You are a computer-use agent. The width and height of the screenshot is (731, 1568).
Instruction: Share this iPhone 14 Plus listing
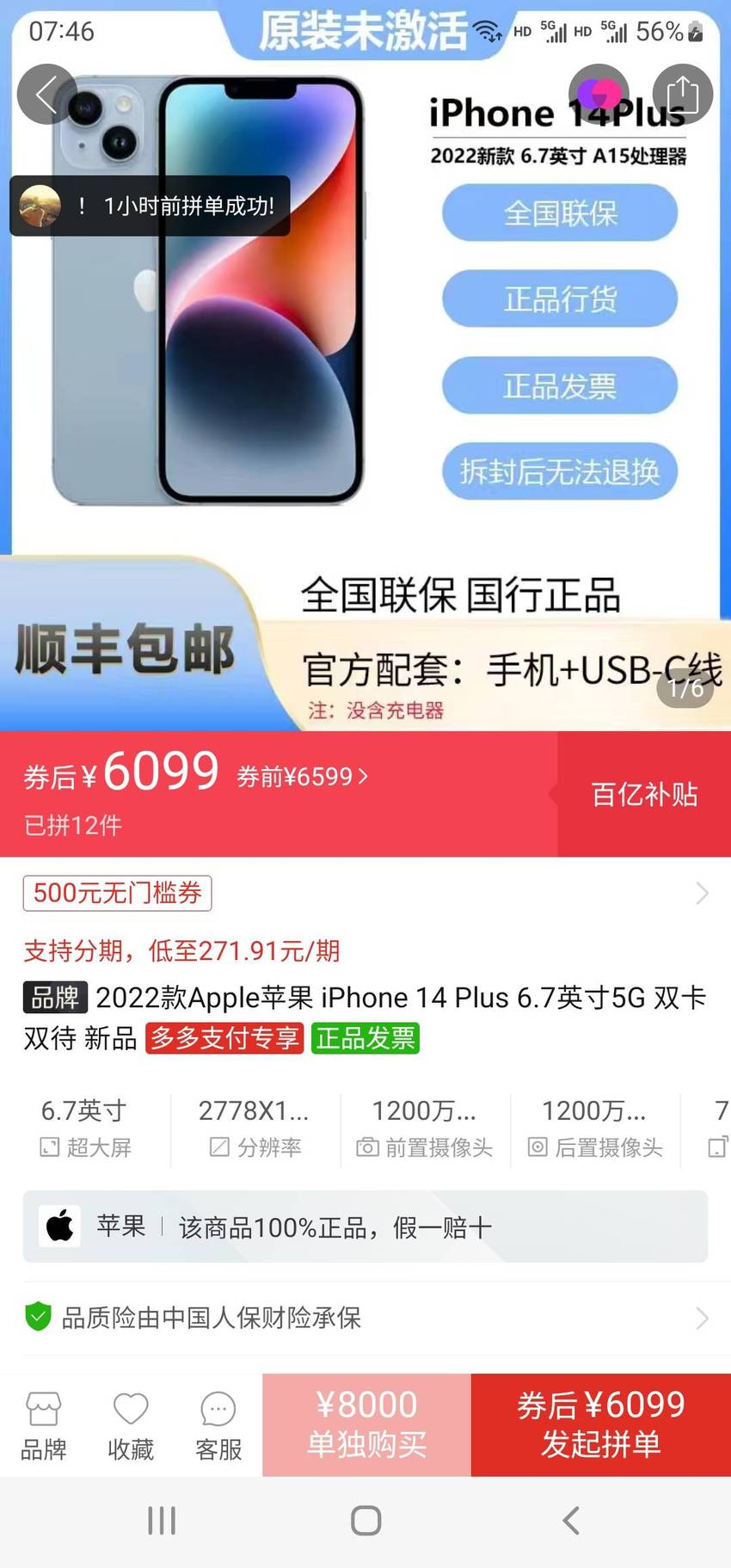(683, 94)
